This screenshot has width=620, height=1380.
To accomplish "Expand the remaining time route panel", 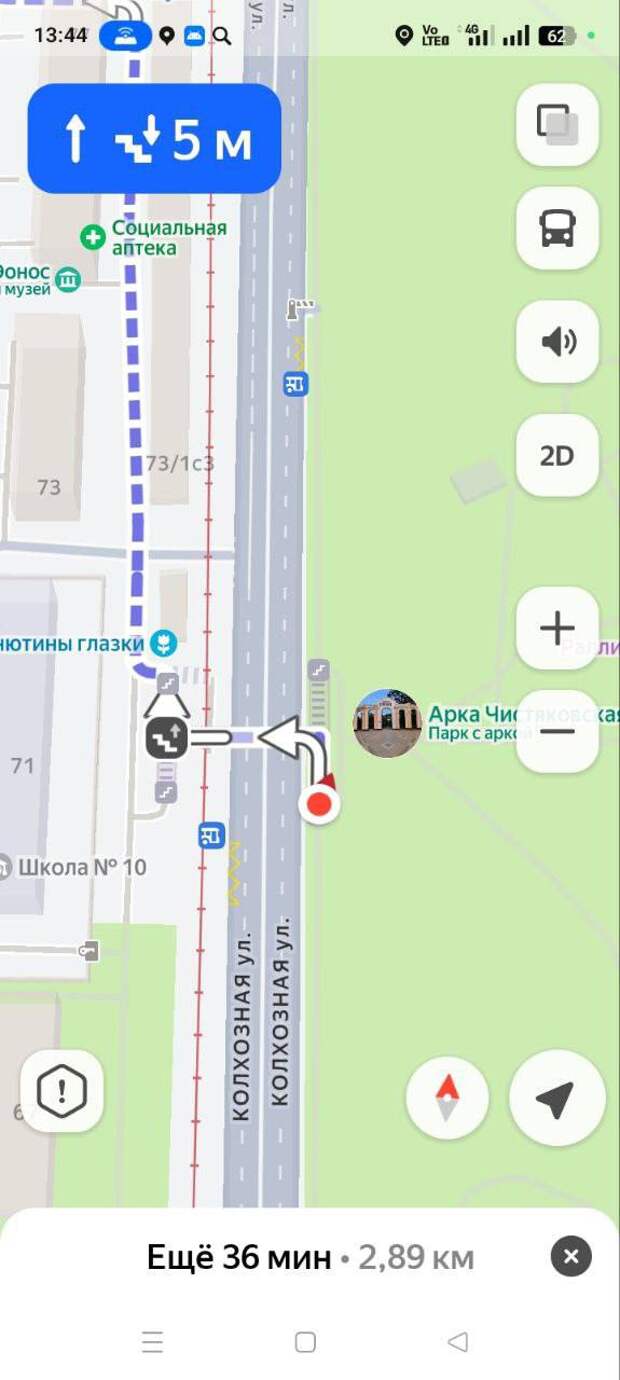I will (310, 1257).
